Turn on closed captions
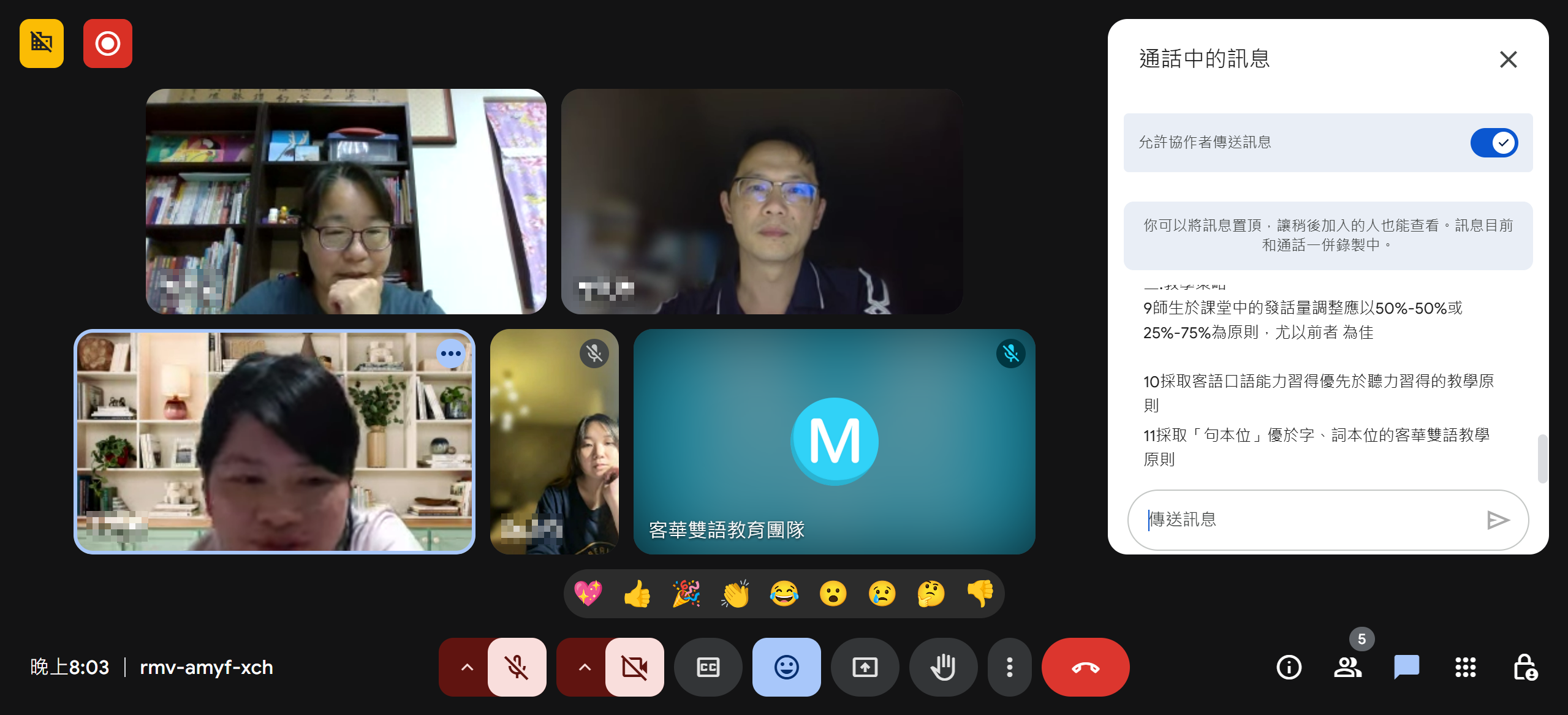1568x715 pixels. click(x=708, y=667)
